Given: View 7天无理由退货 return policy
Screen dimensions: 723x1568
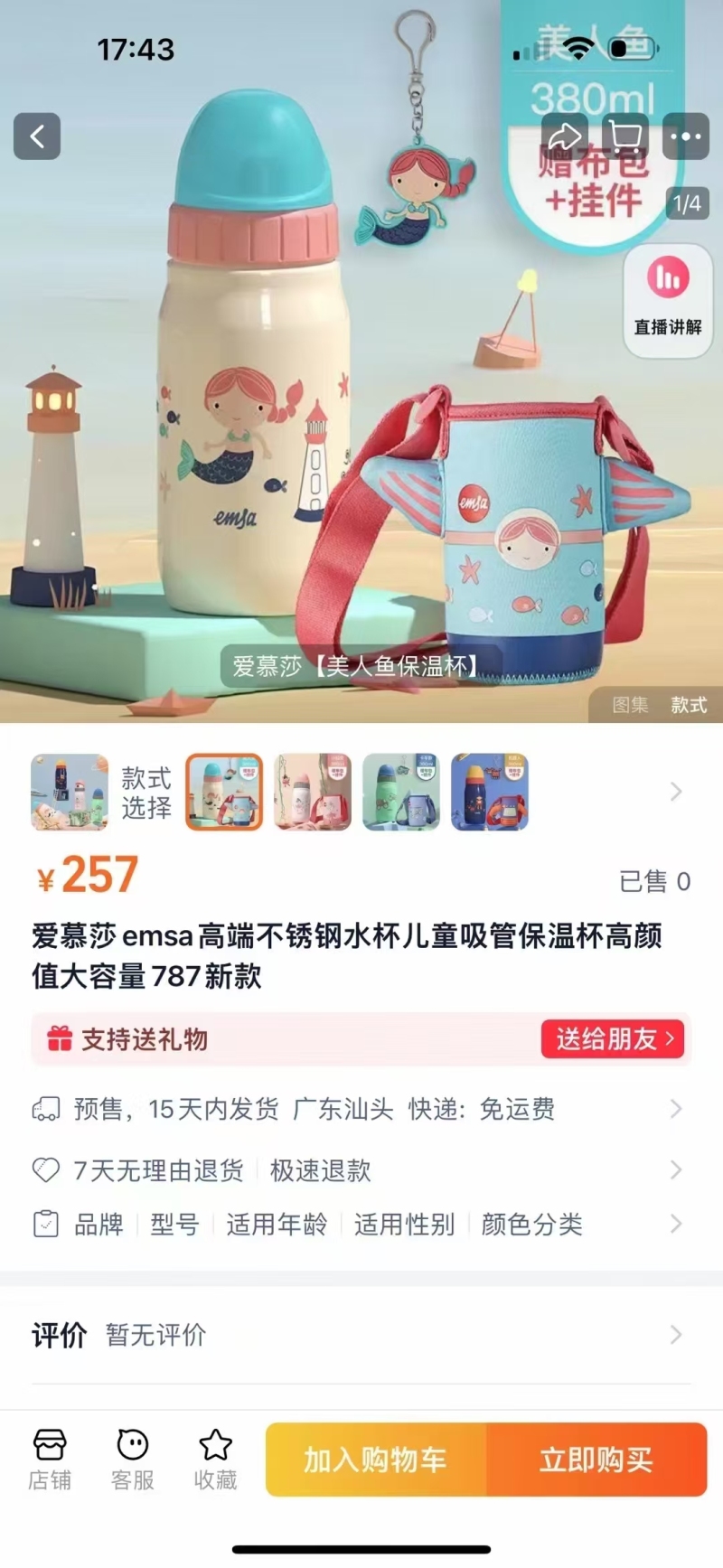Looking at the screenshot, I should (361, 1170).
